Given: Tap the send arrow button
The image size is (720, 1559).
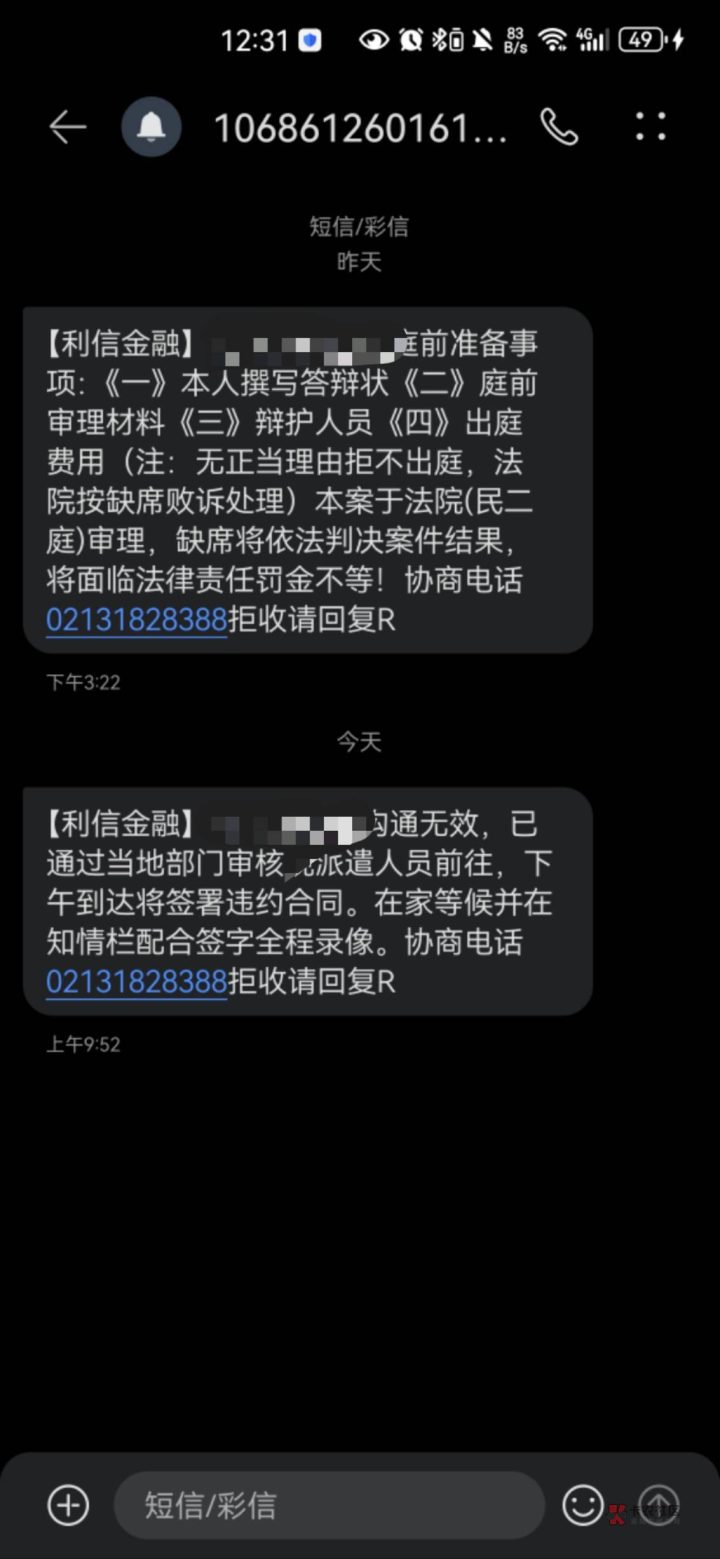Looking at the screenshot, I should coord(657,1505).
